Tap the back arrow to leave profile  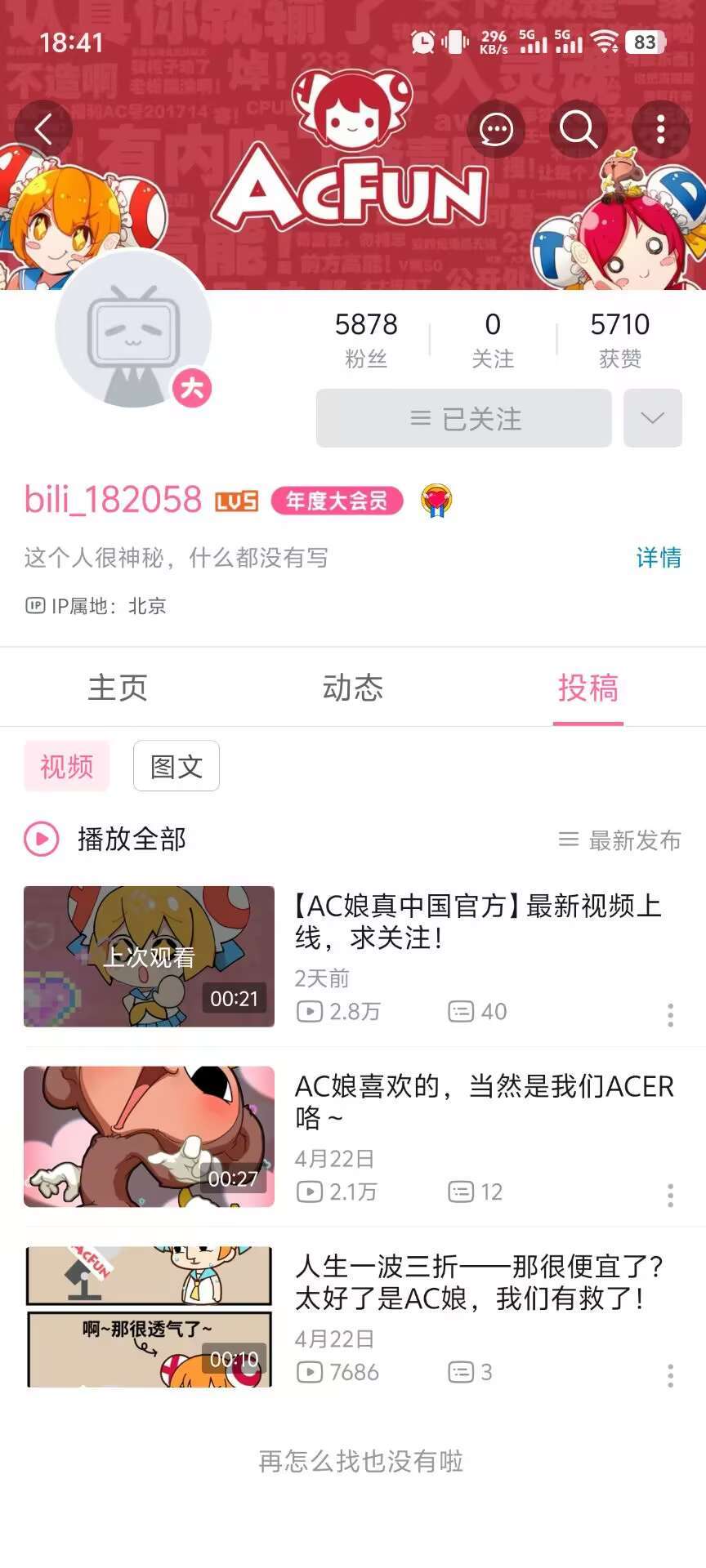pos(42,127)
